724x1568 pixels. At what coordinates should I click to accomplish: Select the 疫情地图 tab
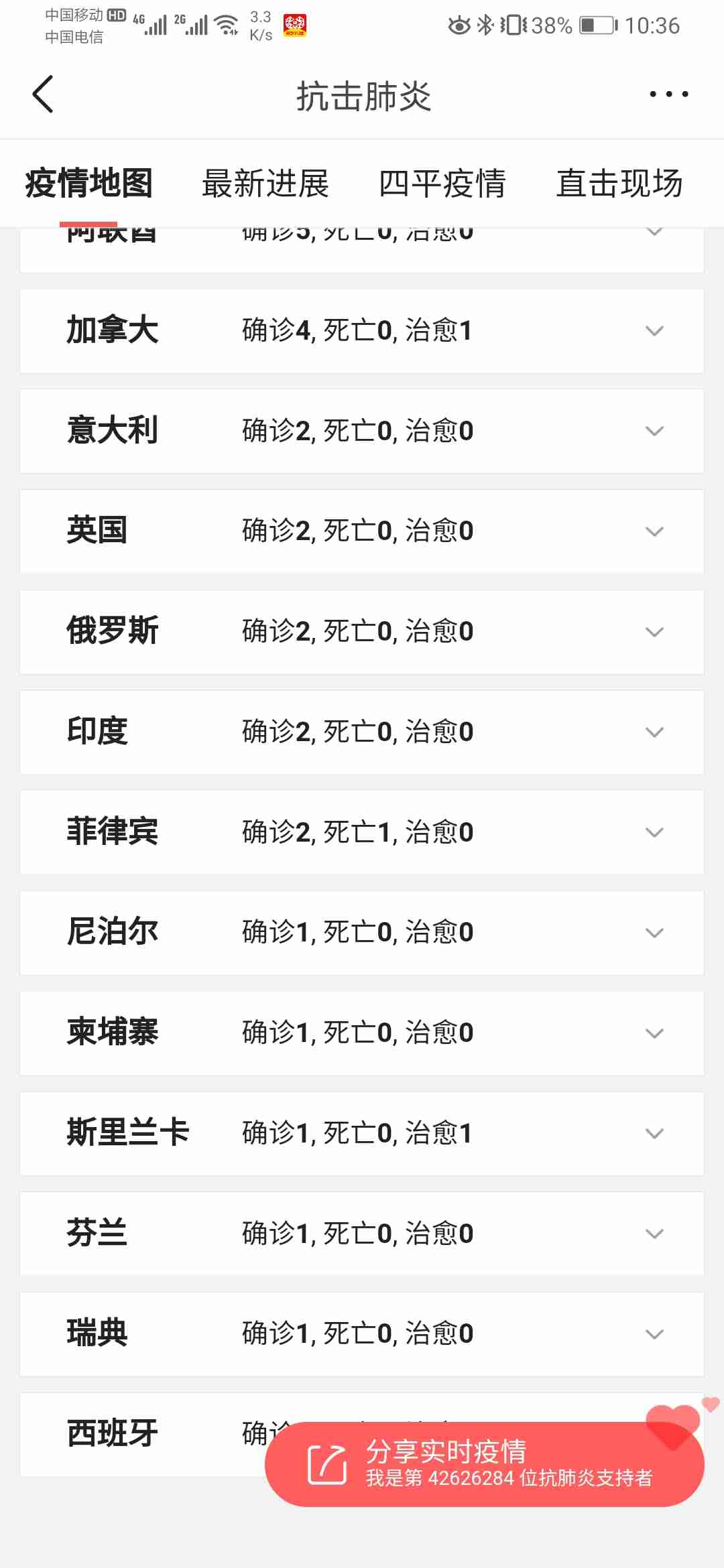(x=89, y=184)
